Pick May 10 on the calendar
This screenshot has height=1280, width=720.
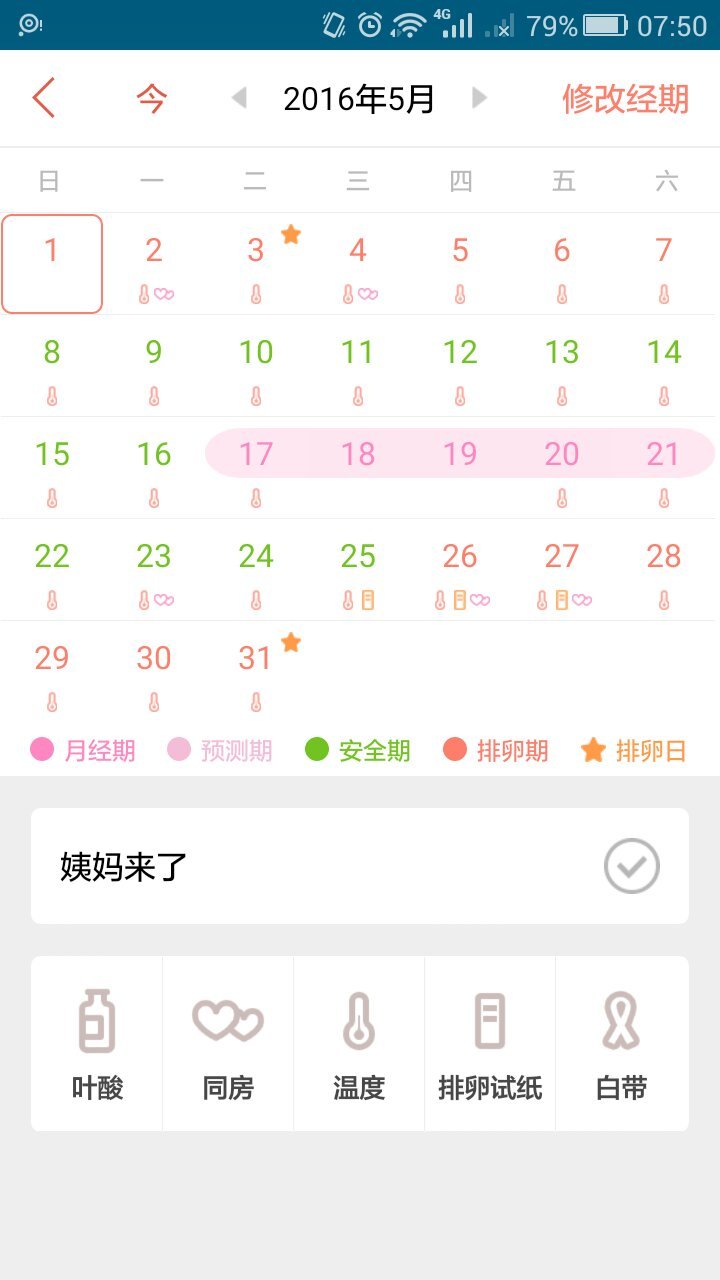[256, 365]
